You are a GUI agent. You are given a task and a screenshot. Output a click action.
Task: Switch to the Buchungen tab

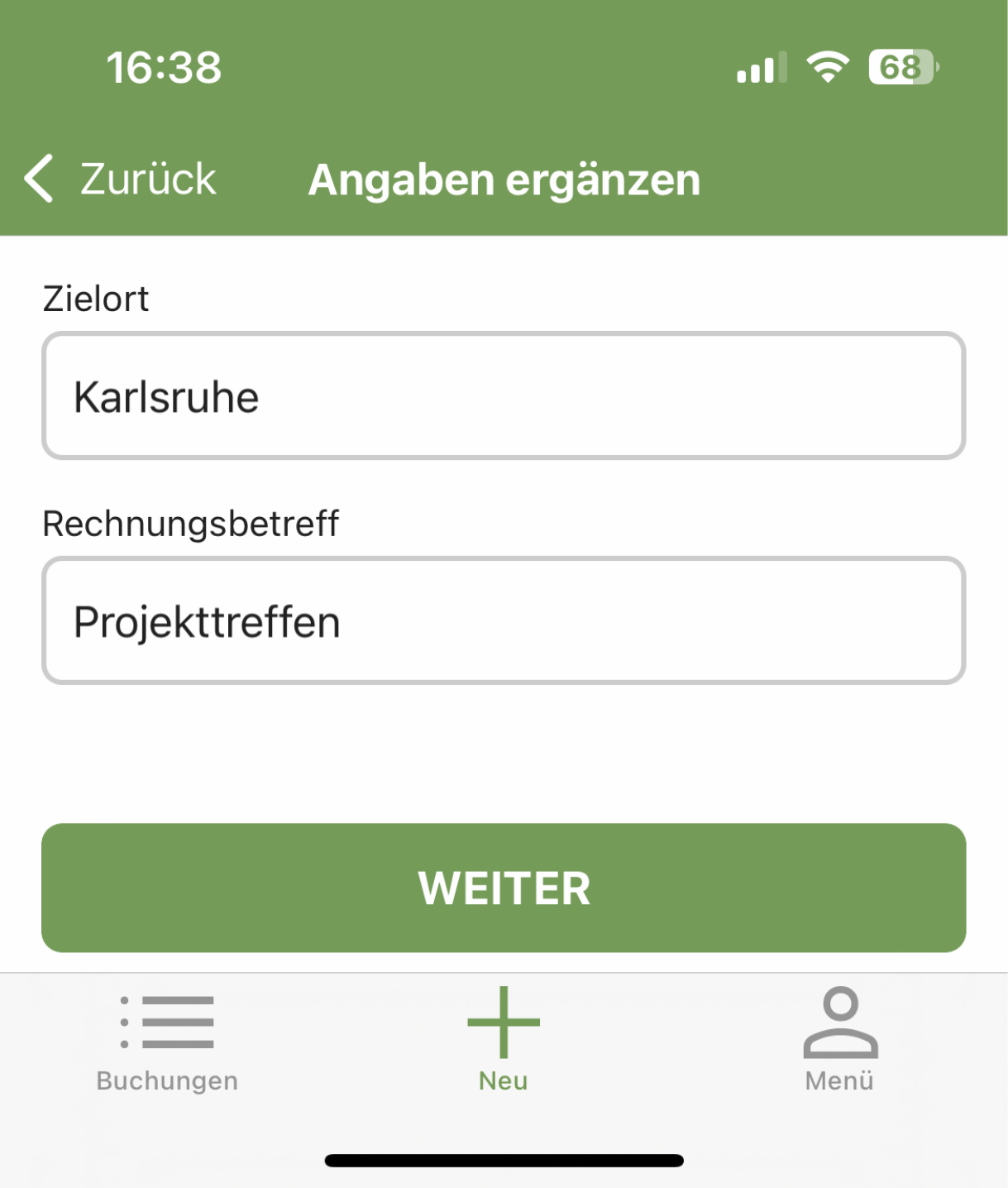pyautogui.click(x=167, y=1041)
